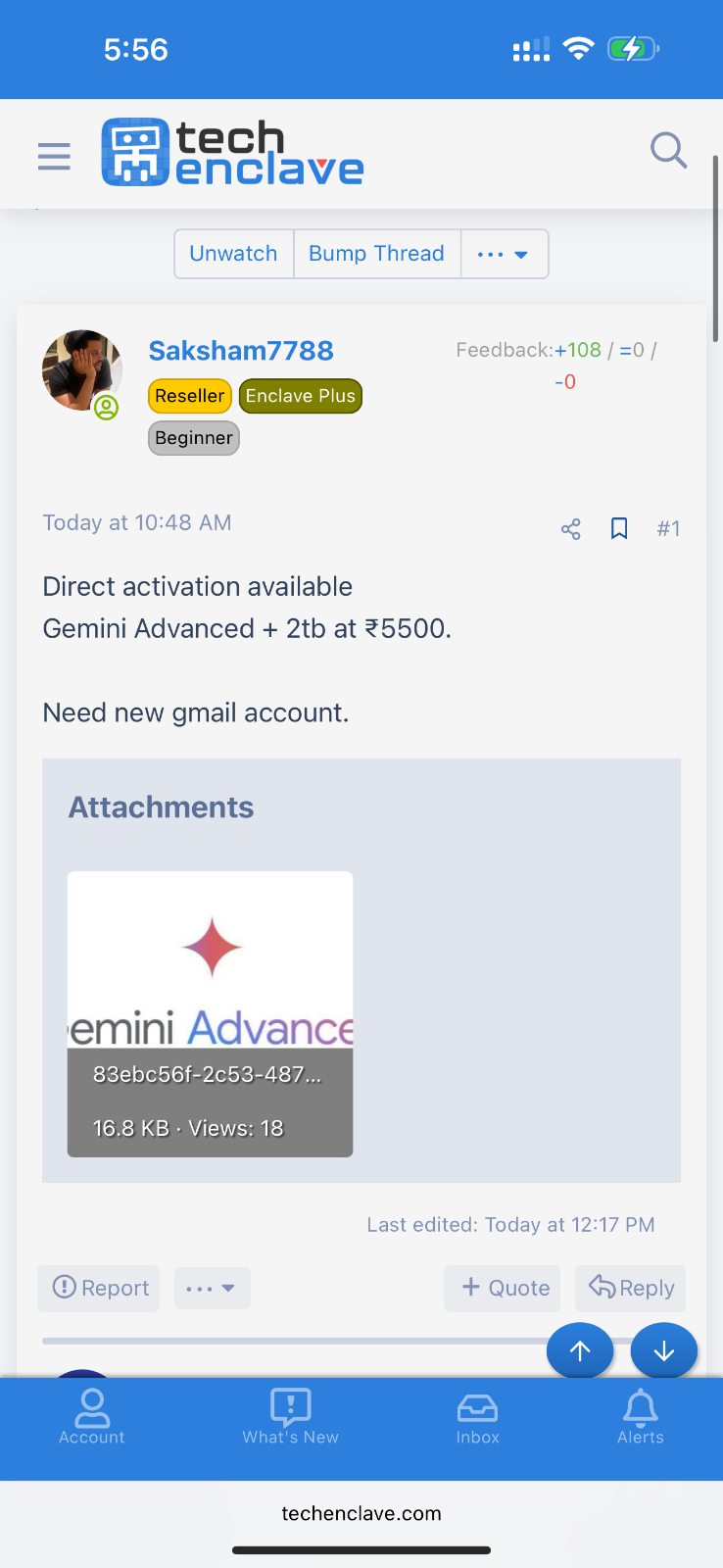
Task: Expand more post actions beside Report
Action: [212, 1288]
